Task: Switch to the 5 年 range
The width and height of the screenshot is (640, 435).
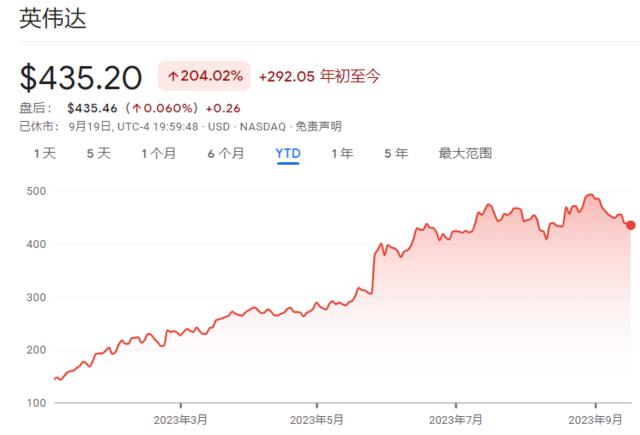Action: pos(396,153)
